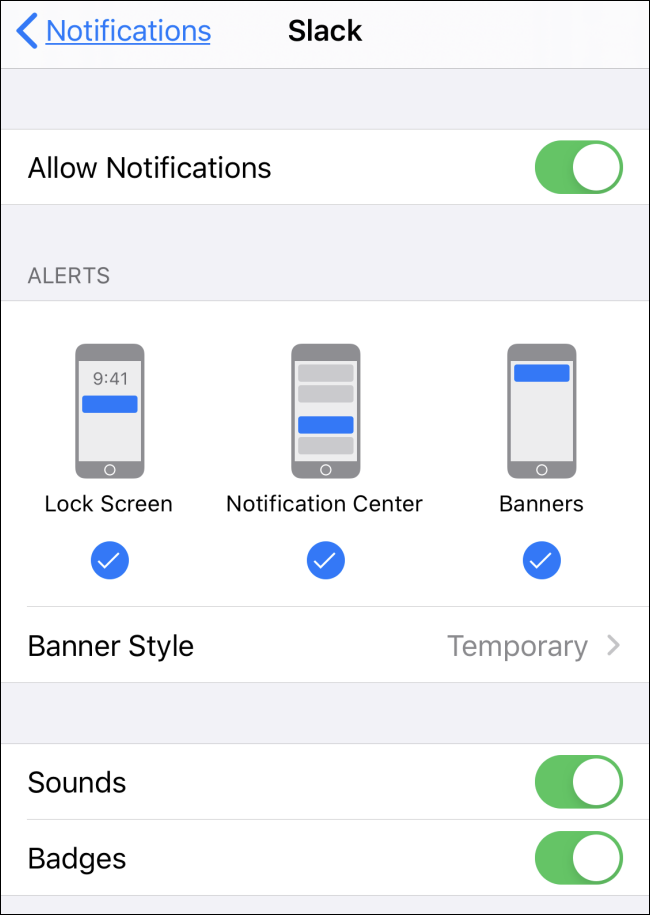Uncheck Banners alerts
The height and width of the screenshot is (915, 650).
[x=541, y=562]
